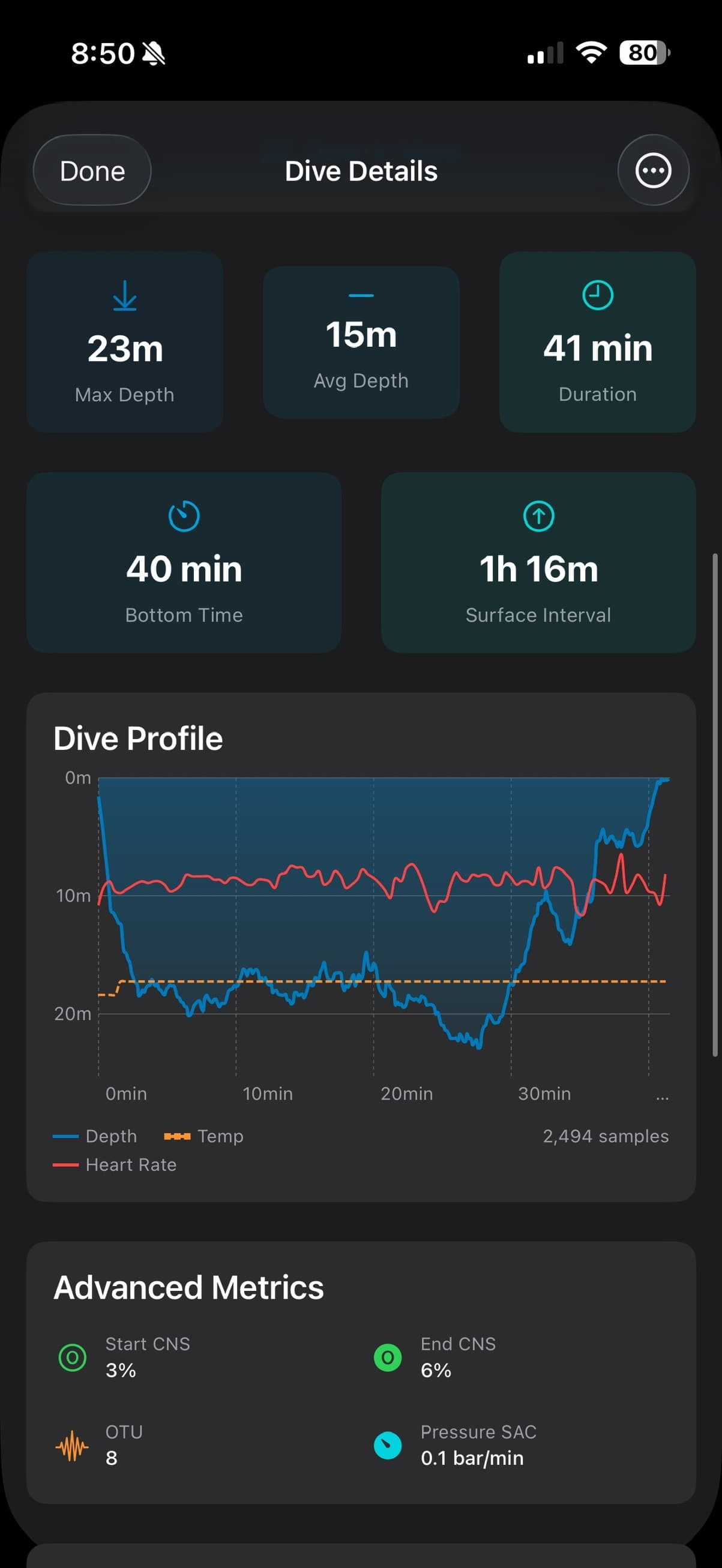The height and width of the screenshot is (1568, 722).
Task: Click the Start CNS oxygen icon
Action: [x=72, y=1359]
